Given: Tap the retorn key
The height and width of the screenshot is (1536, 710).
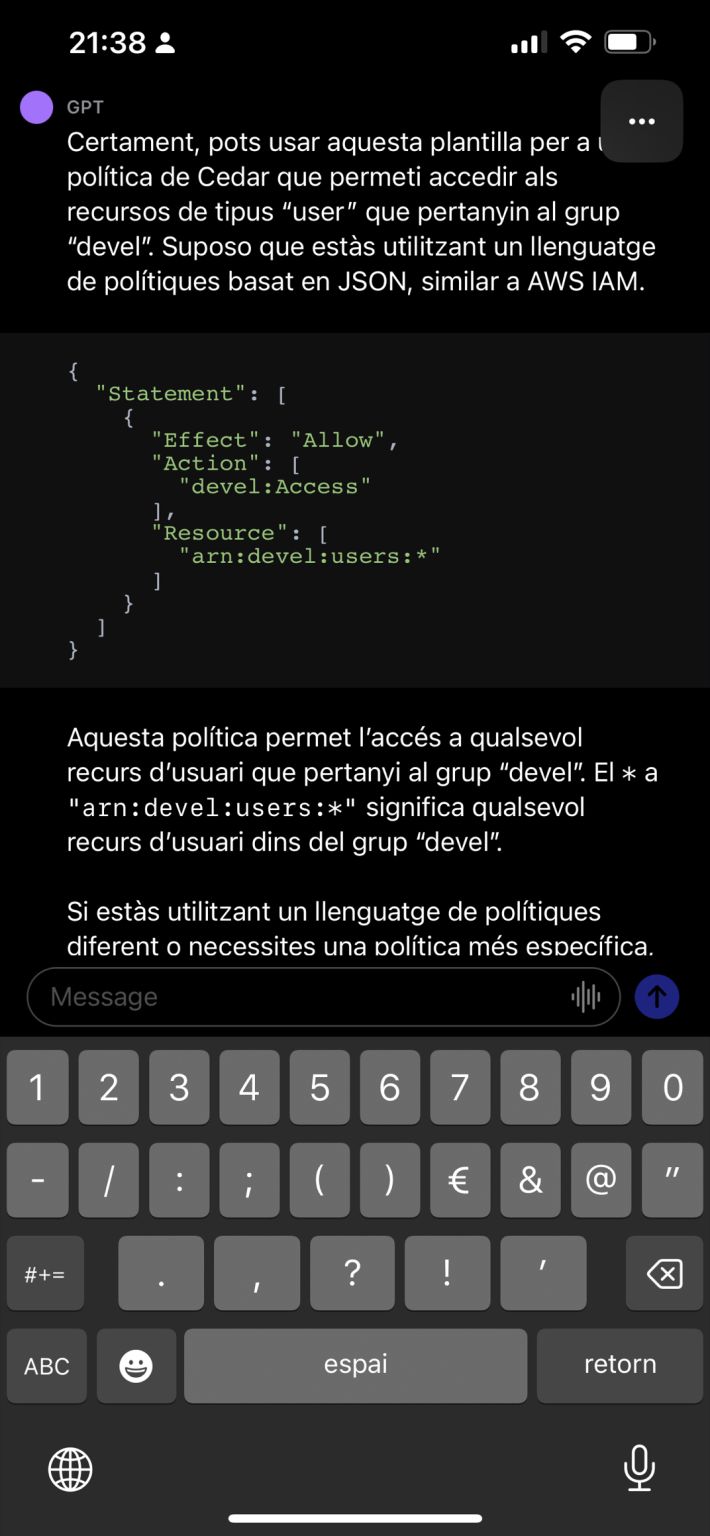Looking at the screenshot, I should tap(620, 1366).
